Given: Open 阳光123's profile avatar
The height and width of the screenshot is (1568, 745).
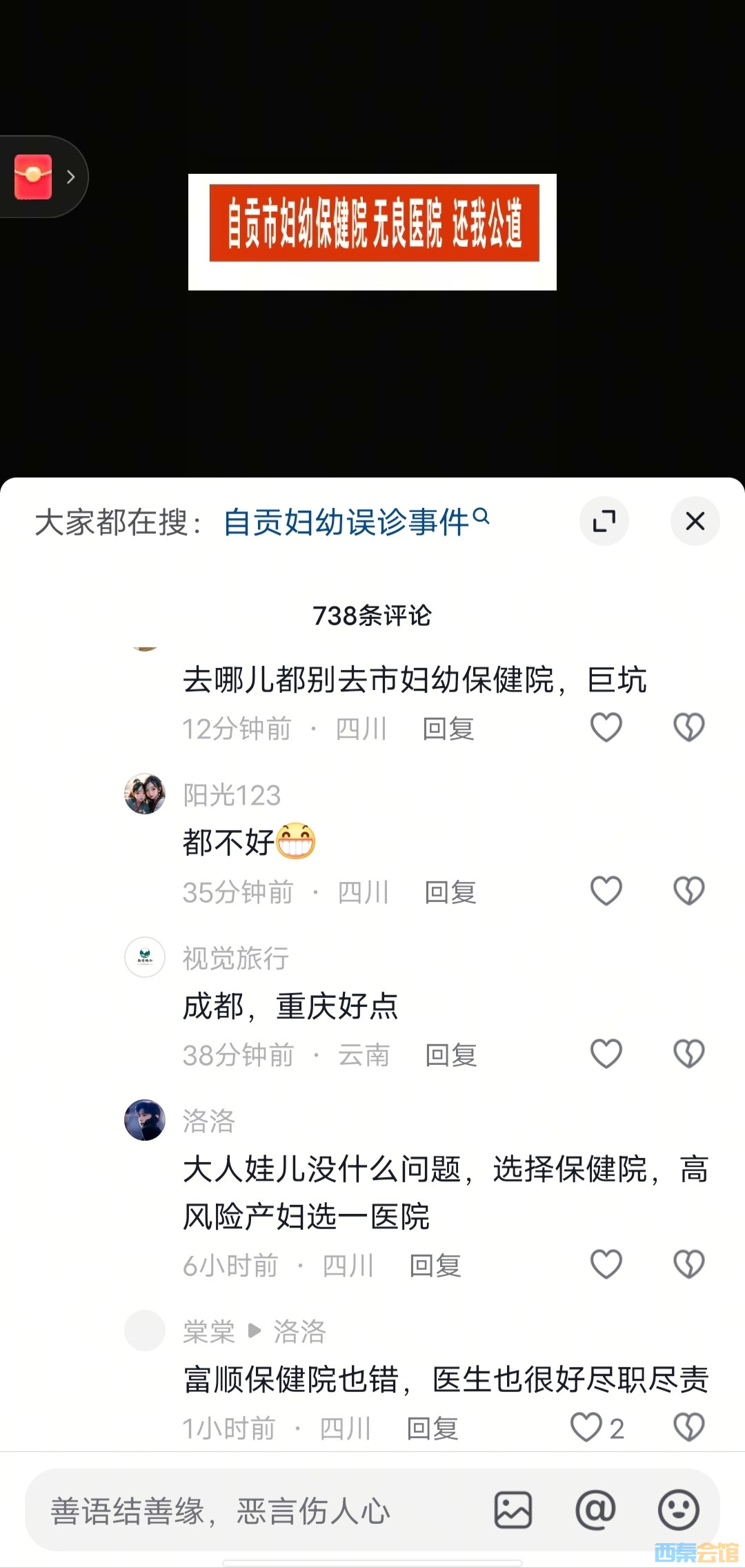Looking at the screenshot, I should click(145, 794).
